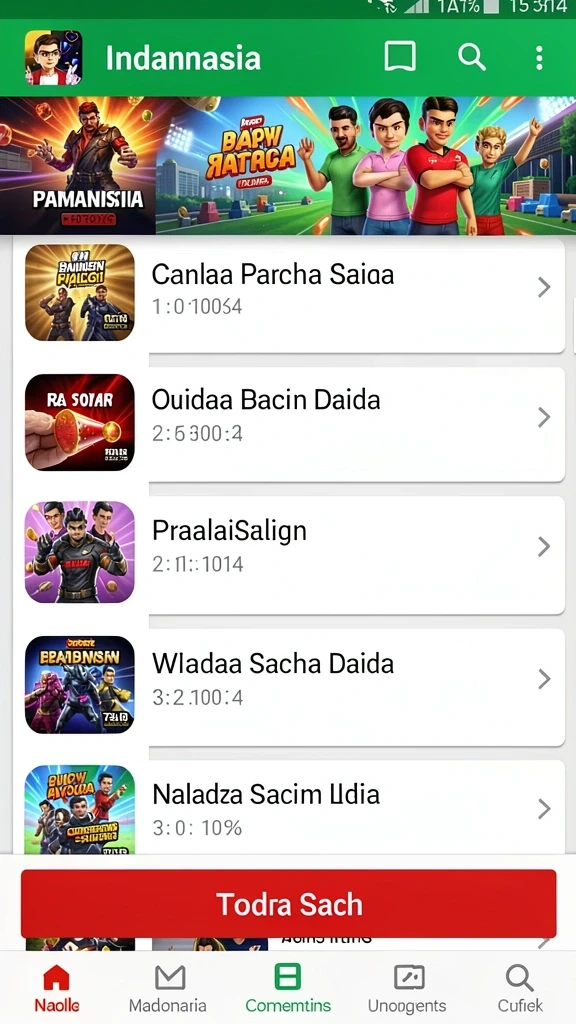
Task: Open the Naladza Sacim Udia row
Action: pyautogui.click(x=289, y=807)
